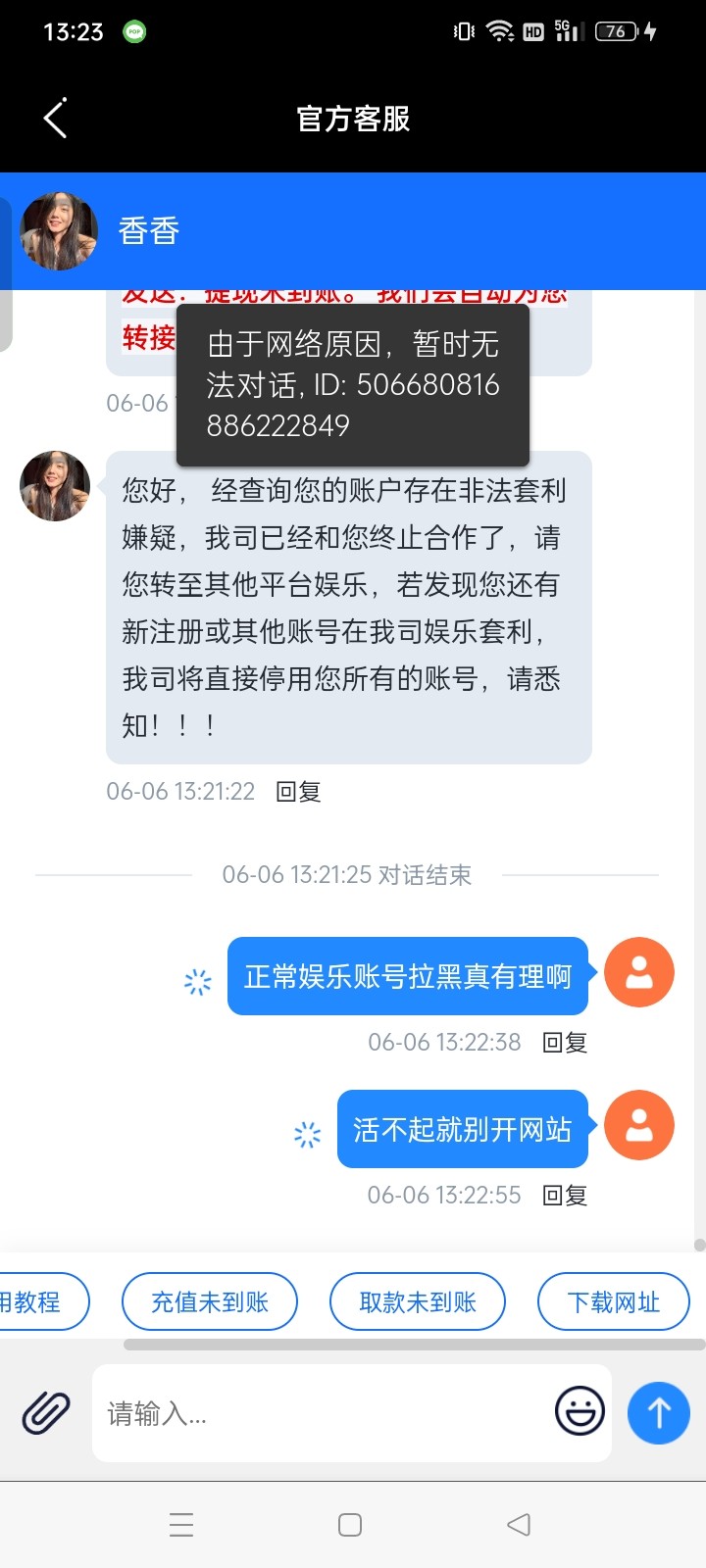Send the message with the arrow button
The image size is (706, 1568).
(x=659, y=1412)
